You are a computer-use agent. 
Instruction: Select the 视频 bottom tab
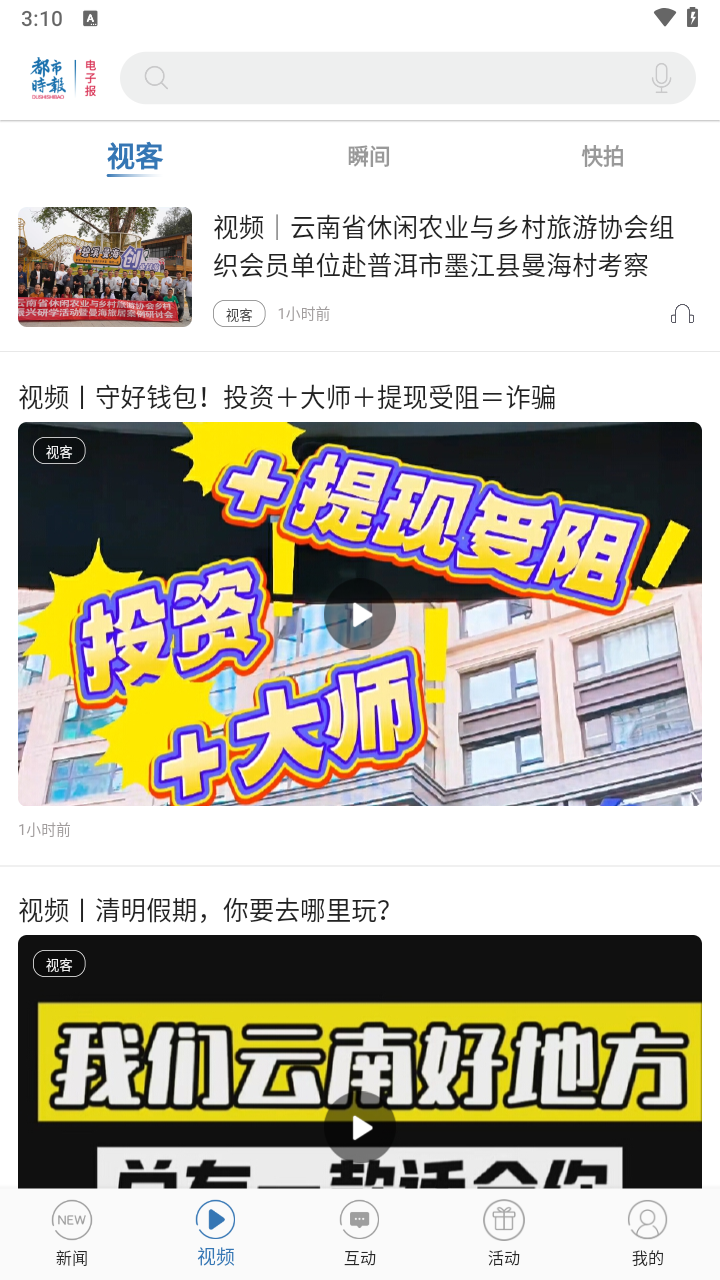point(216,1234)
